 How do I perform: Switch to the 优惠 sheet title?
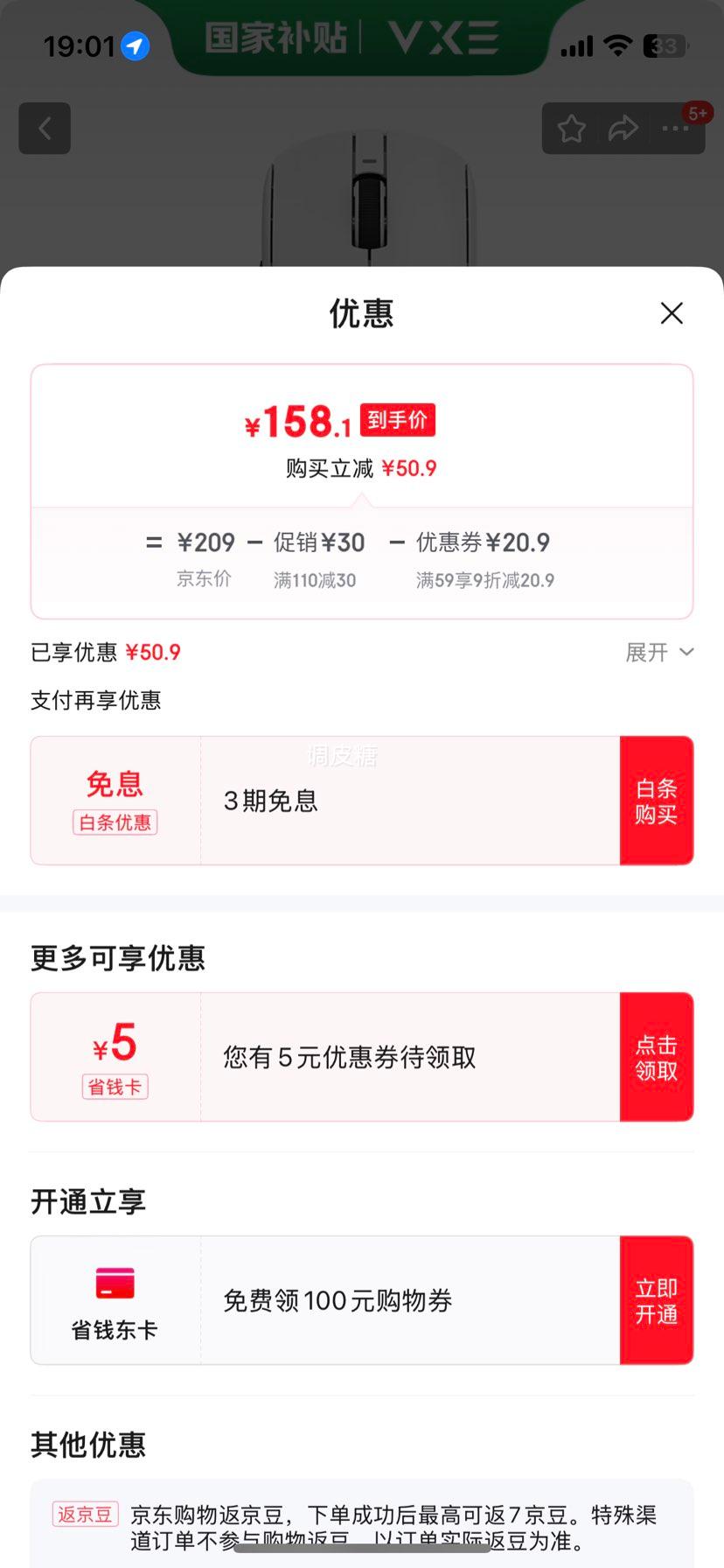(x=361, y=313)
